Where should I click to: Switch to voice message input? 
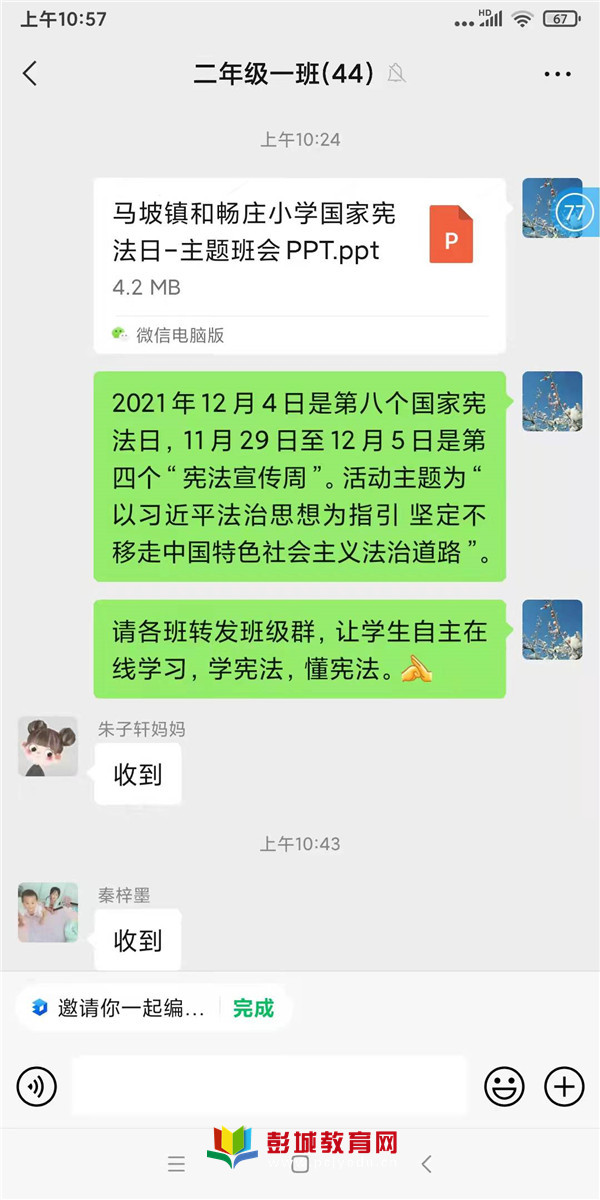click(x=37, y=1086)
